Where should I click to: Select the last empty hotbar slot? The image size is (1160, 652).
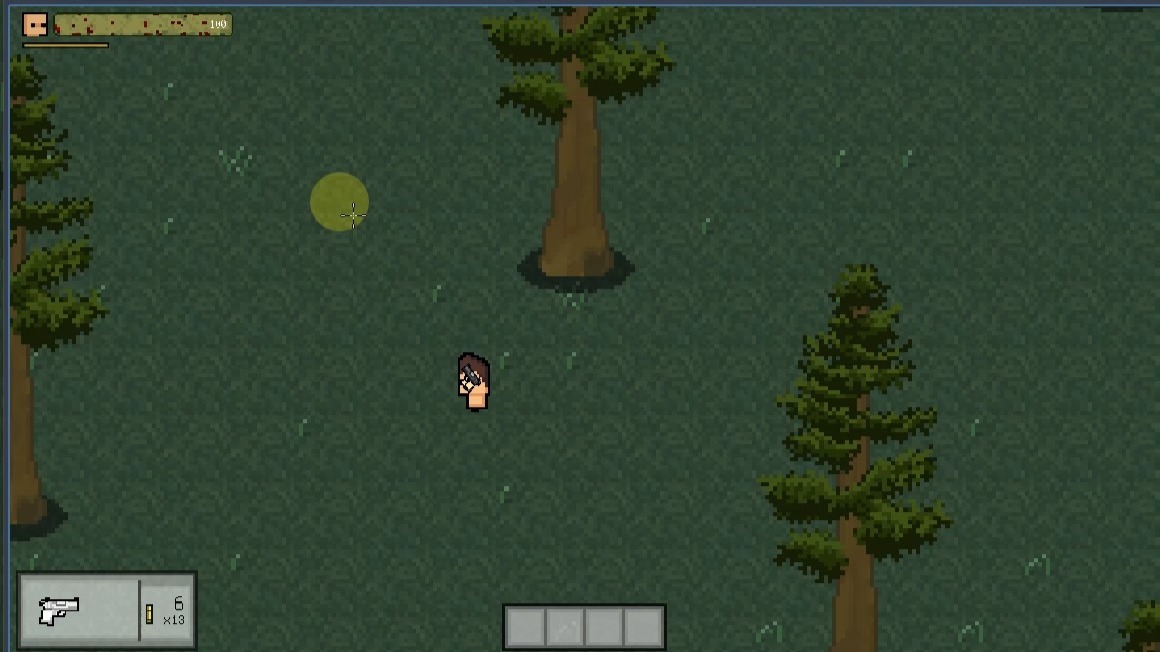643,627
